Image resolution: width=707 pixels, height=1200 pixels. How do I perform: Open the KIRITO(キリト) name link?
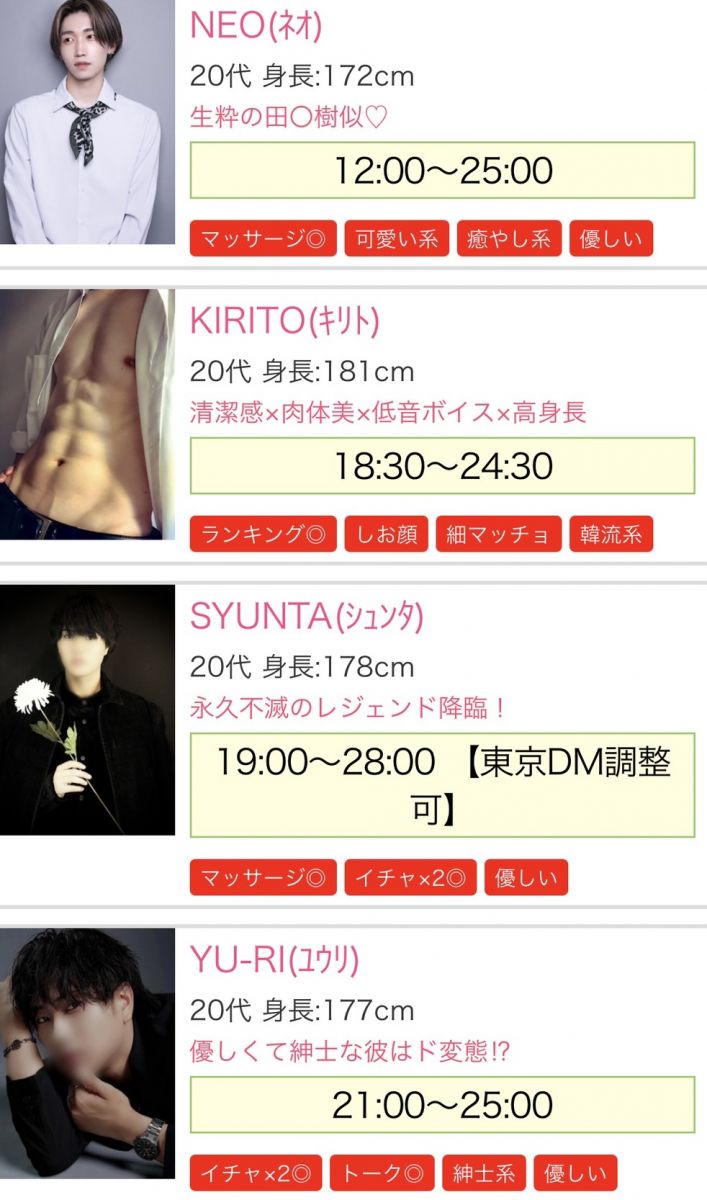click(285, 321)
